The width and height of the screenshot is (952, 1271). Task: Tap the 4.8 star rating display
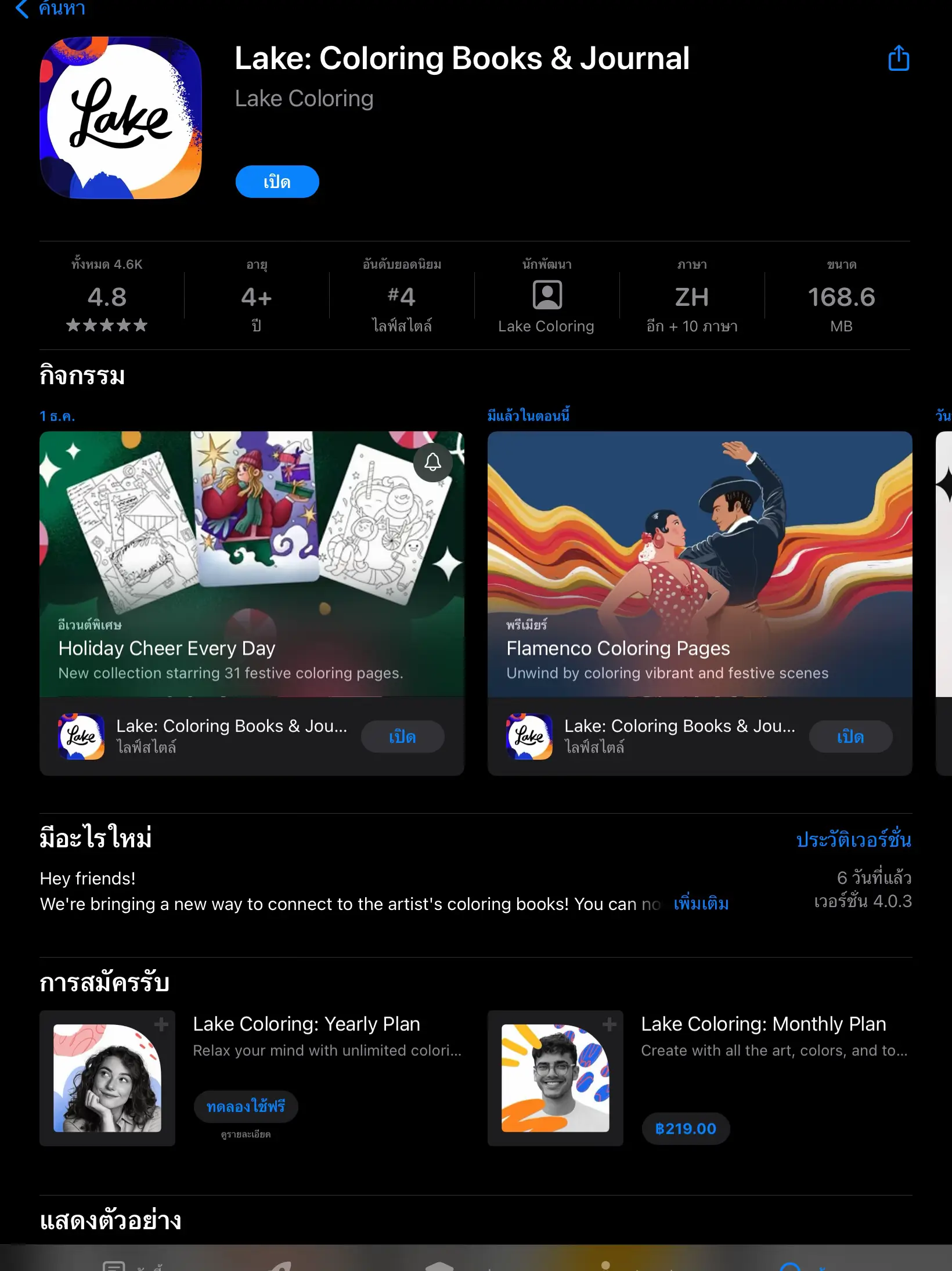point(107,297)
